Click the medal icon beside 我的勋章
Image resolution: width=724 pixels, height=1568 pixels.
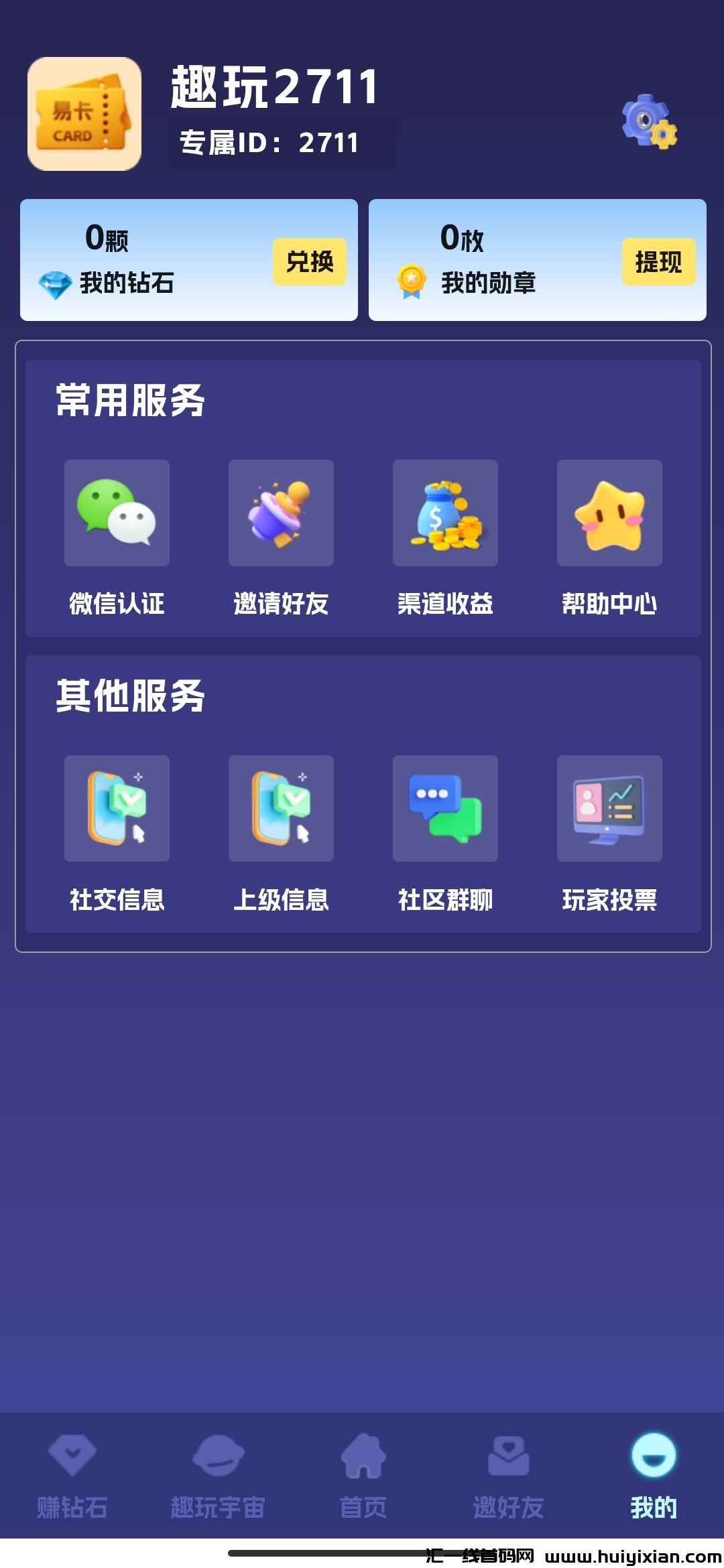point(412,281)
